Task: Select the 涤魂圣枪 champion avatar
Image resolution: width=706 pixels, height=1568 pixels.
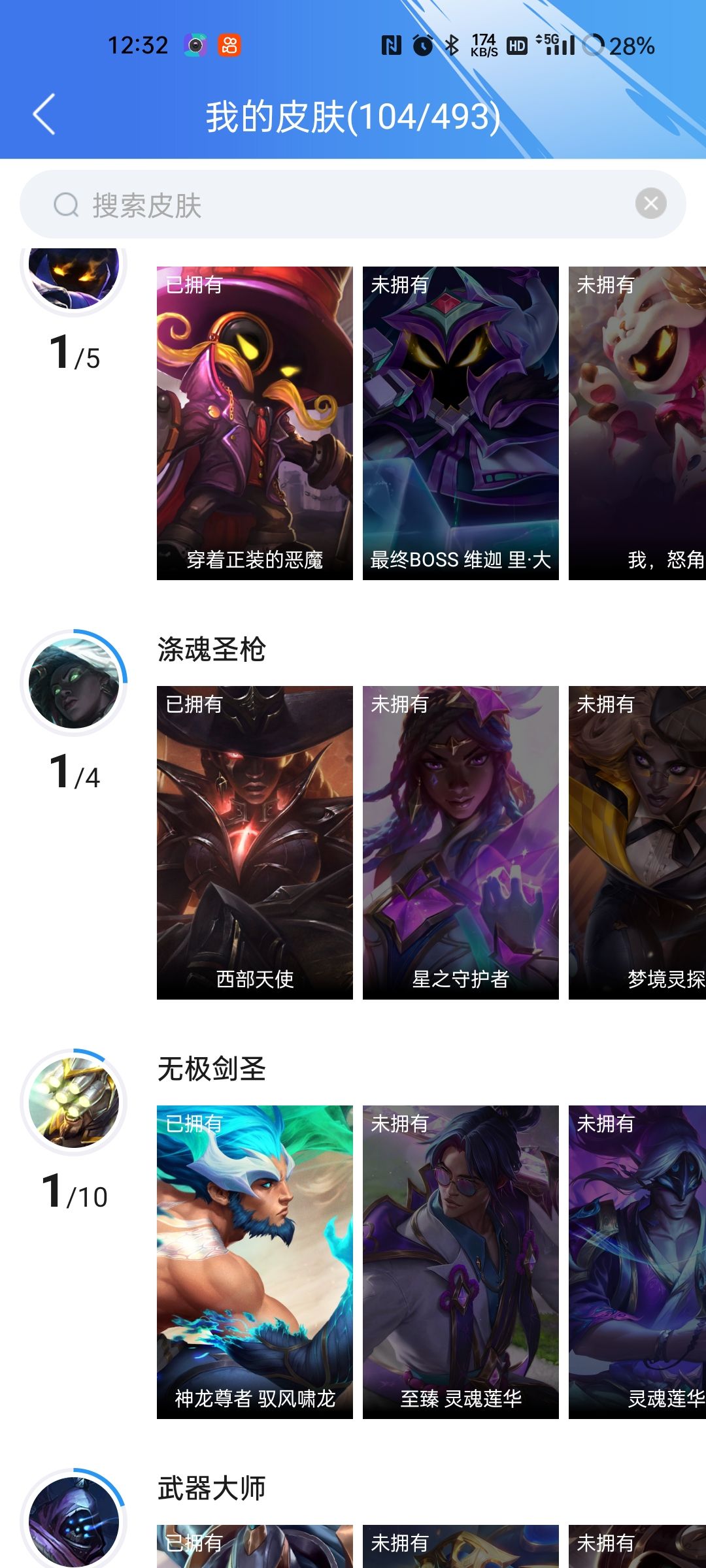Action: point(74,683)
